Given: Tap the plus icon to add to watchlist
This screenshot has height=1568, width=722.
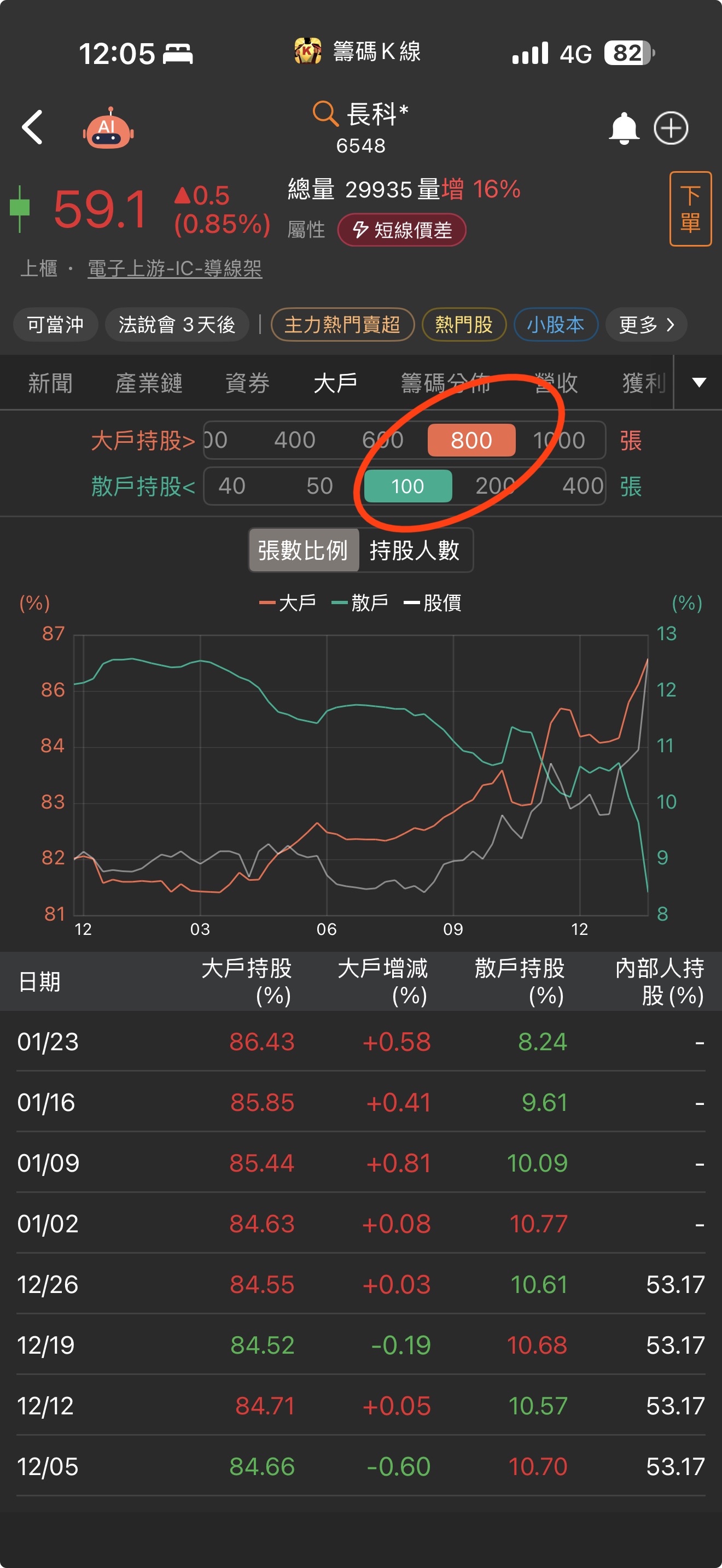Looking at the screenshot, I should 672,127.
